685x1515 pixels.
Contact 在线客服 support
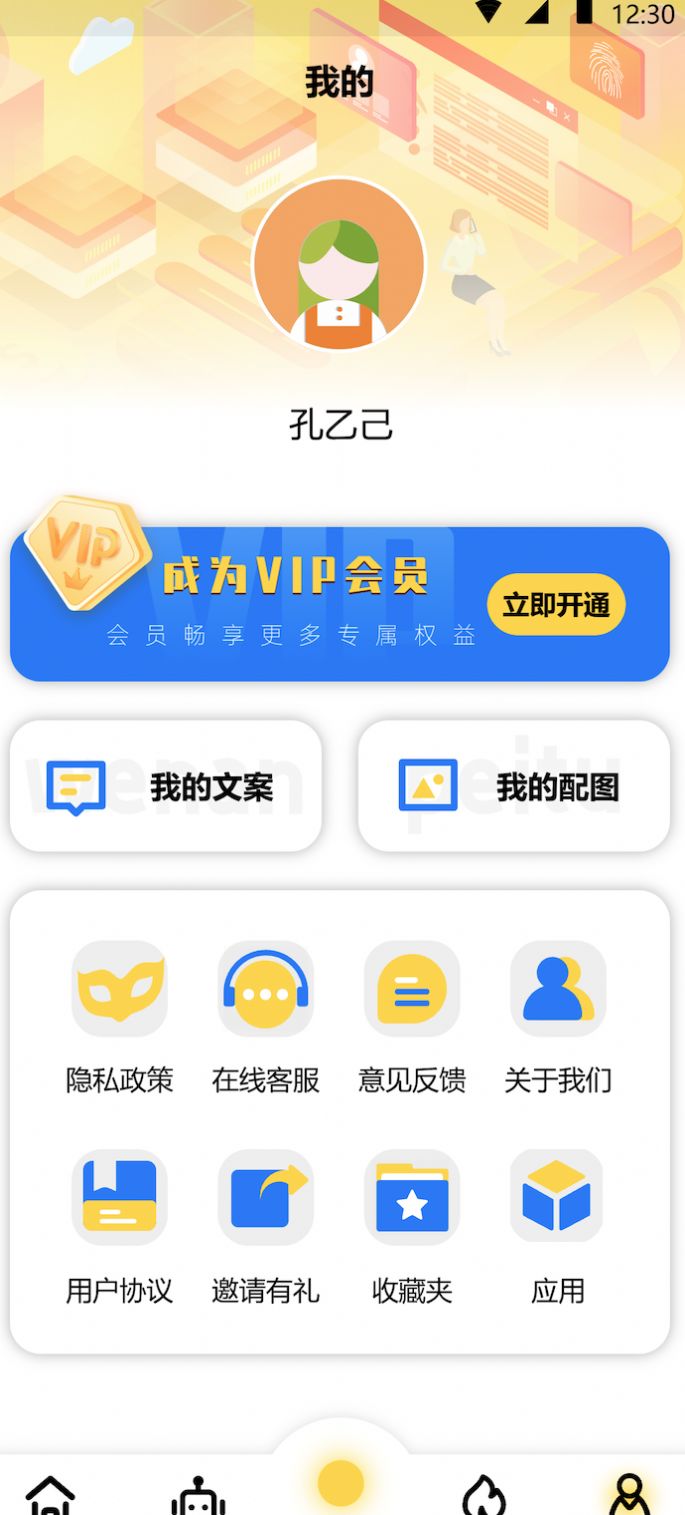(x=265, y=1017)
